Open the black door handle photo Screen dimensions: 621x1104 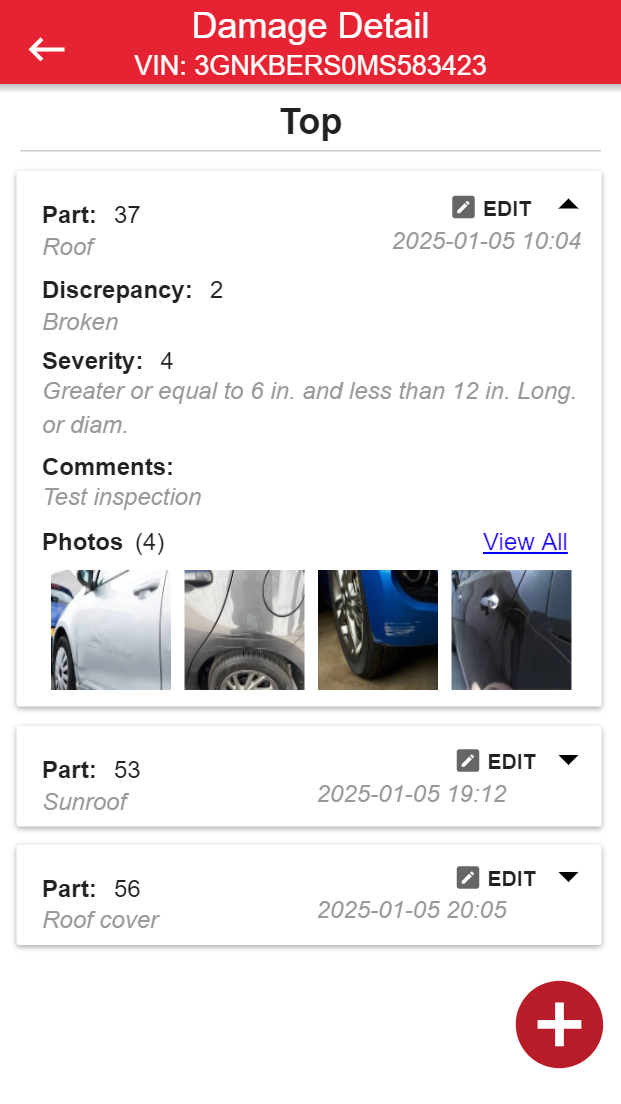pyautogui.click(x=511, y=630)
